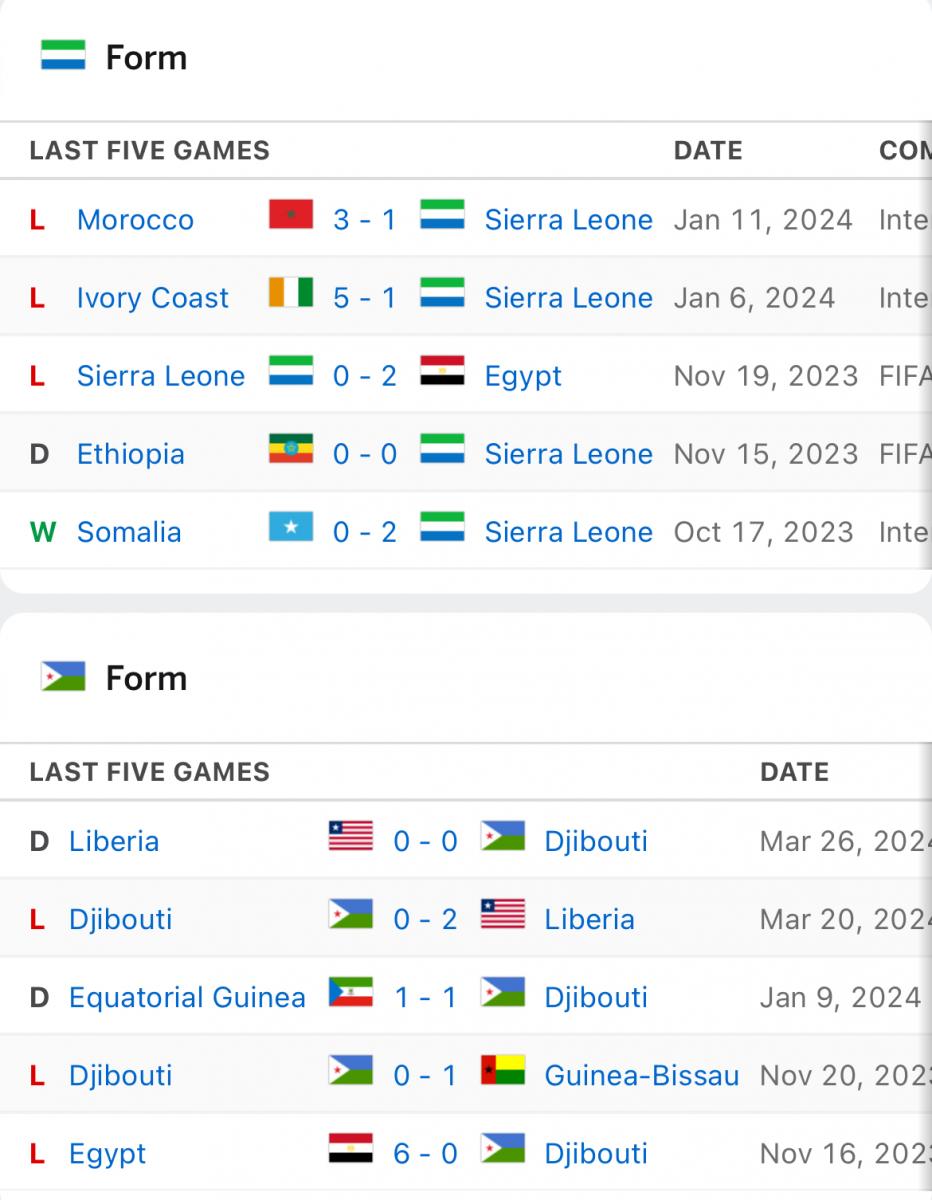Open the 5 - 1 Ivory Coast match score
The height and width of the screenshot is (1200, 932).
[364, 298]
